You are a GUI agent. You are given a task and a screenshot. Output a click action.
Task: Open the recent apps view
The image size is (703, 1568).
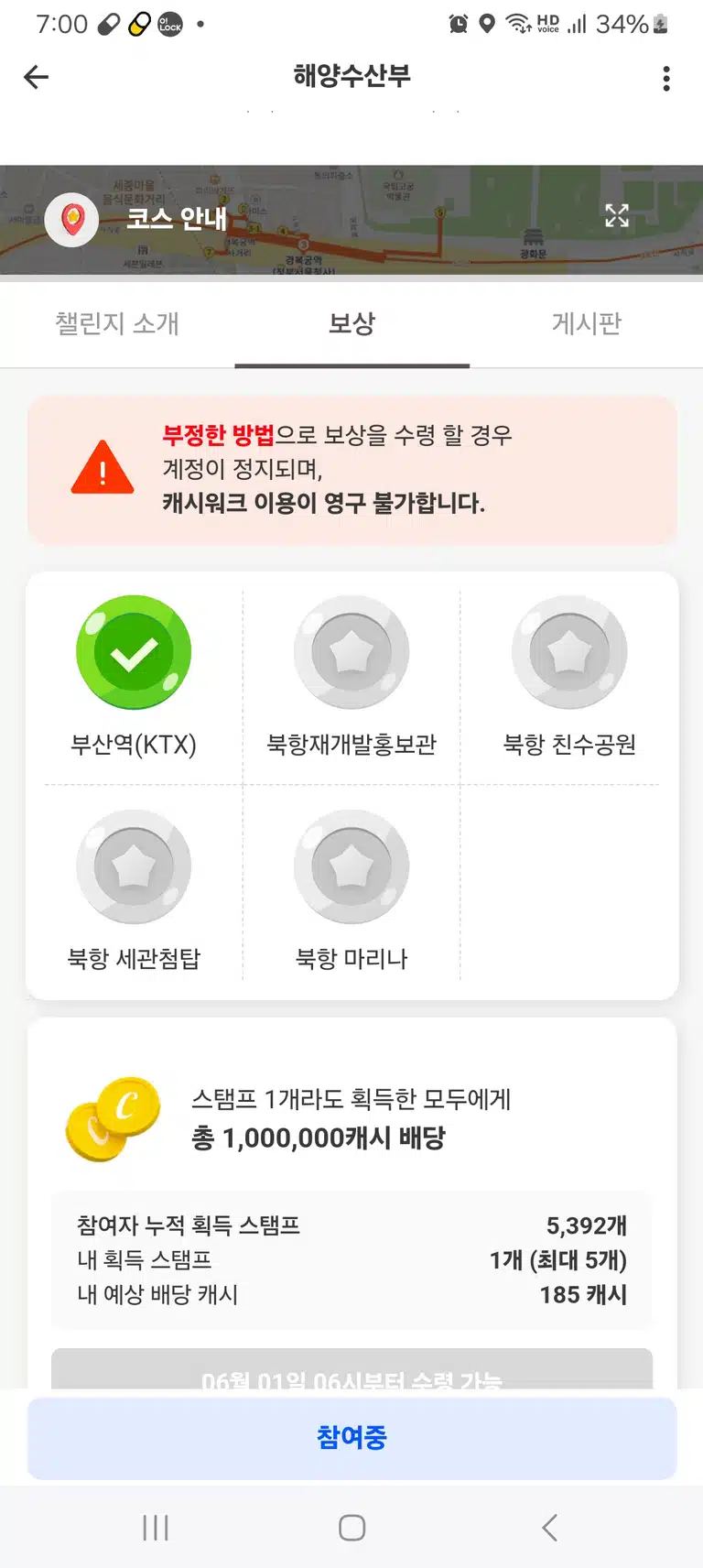tap(156, 1527)
